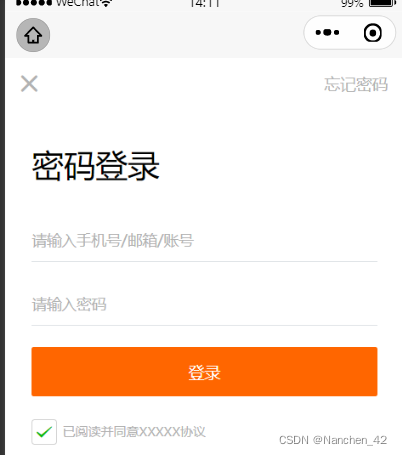Screen dimensions: 402x455
Task: Dismiss the login page with the X
Action: (29, 83)
